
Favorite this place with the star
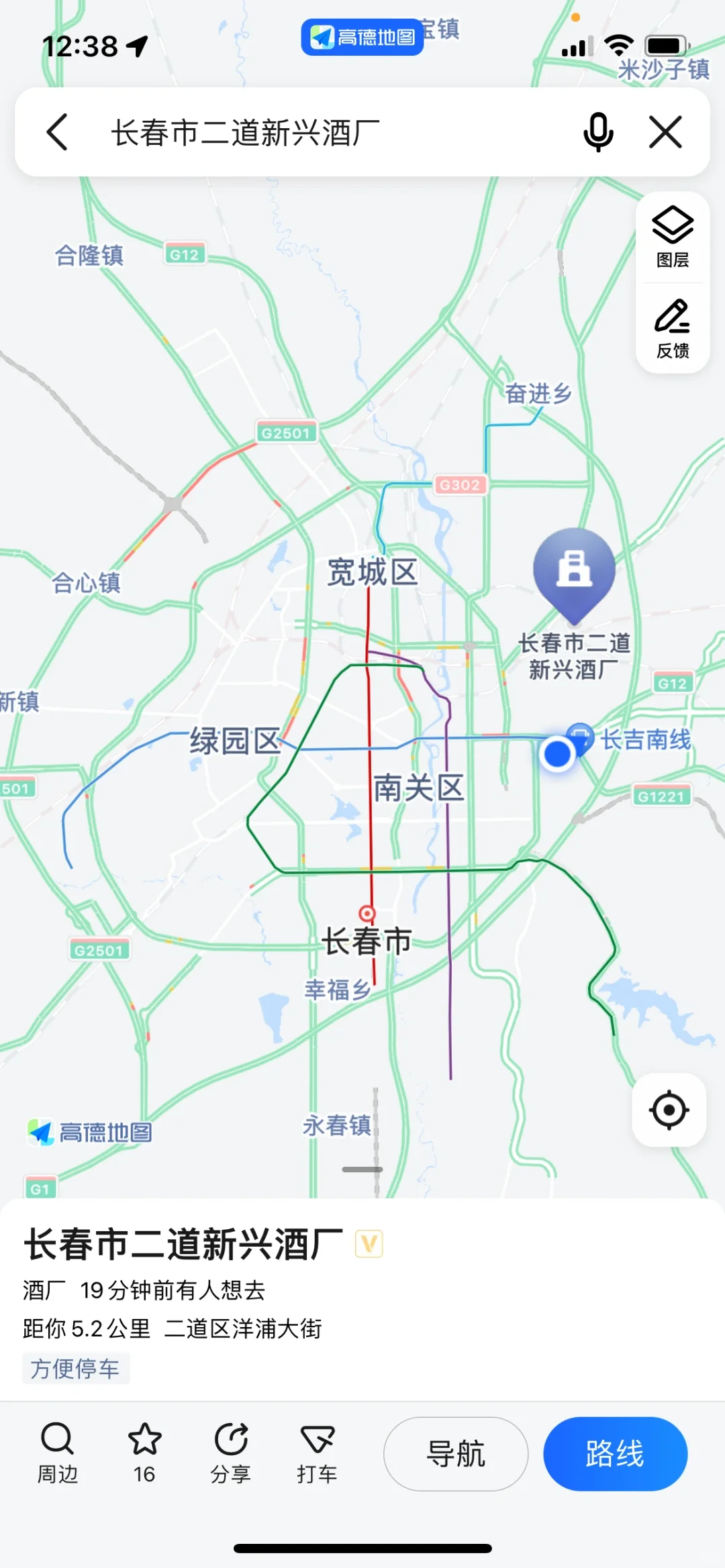tap(144, 1453)
